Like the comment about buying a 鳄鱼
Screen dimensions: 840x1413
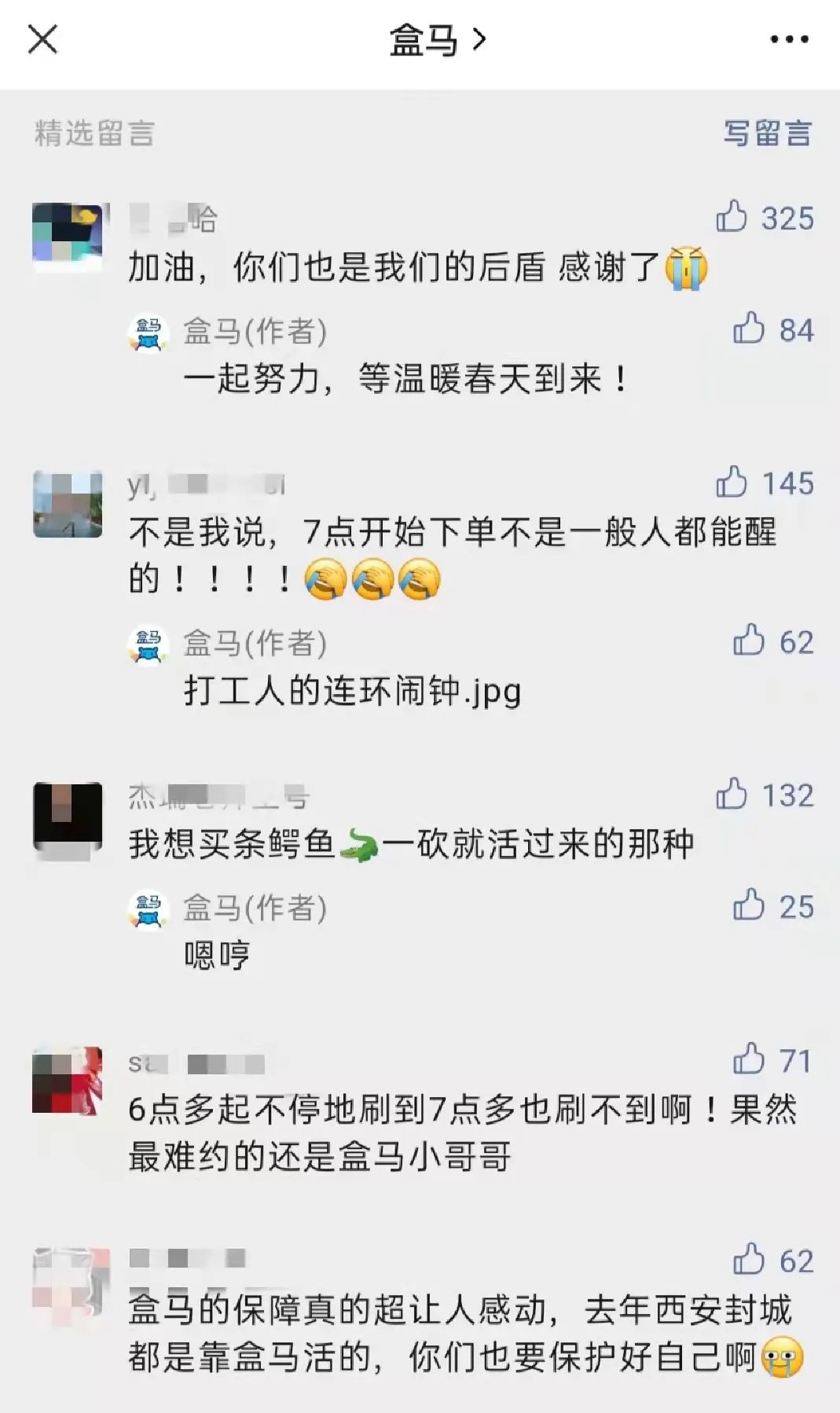pyautogui.click(x=732, y=794)
